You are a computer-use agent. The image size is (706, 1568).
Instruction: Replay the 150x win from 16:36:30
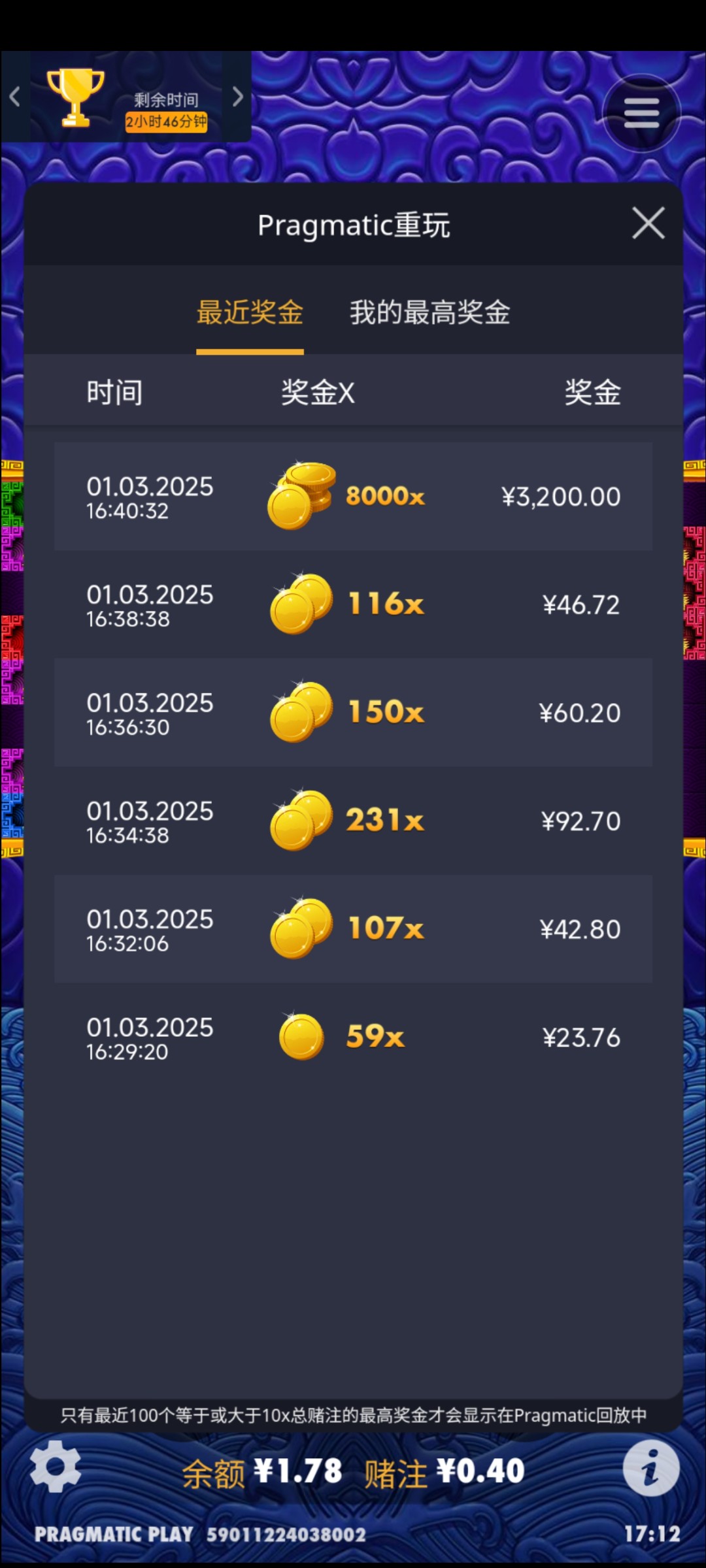[353, 712]
